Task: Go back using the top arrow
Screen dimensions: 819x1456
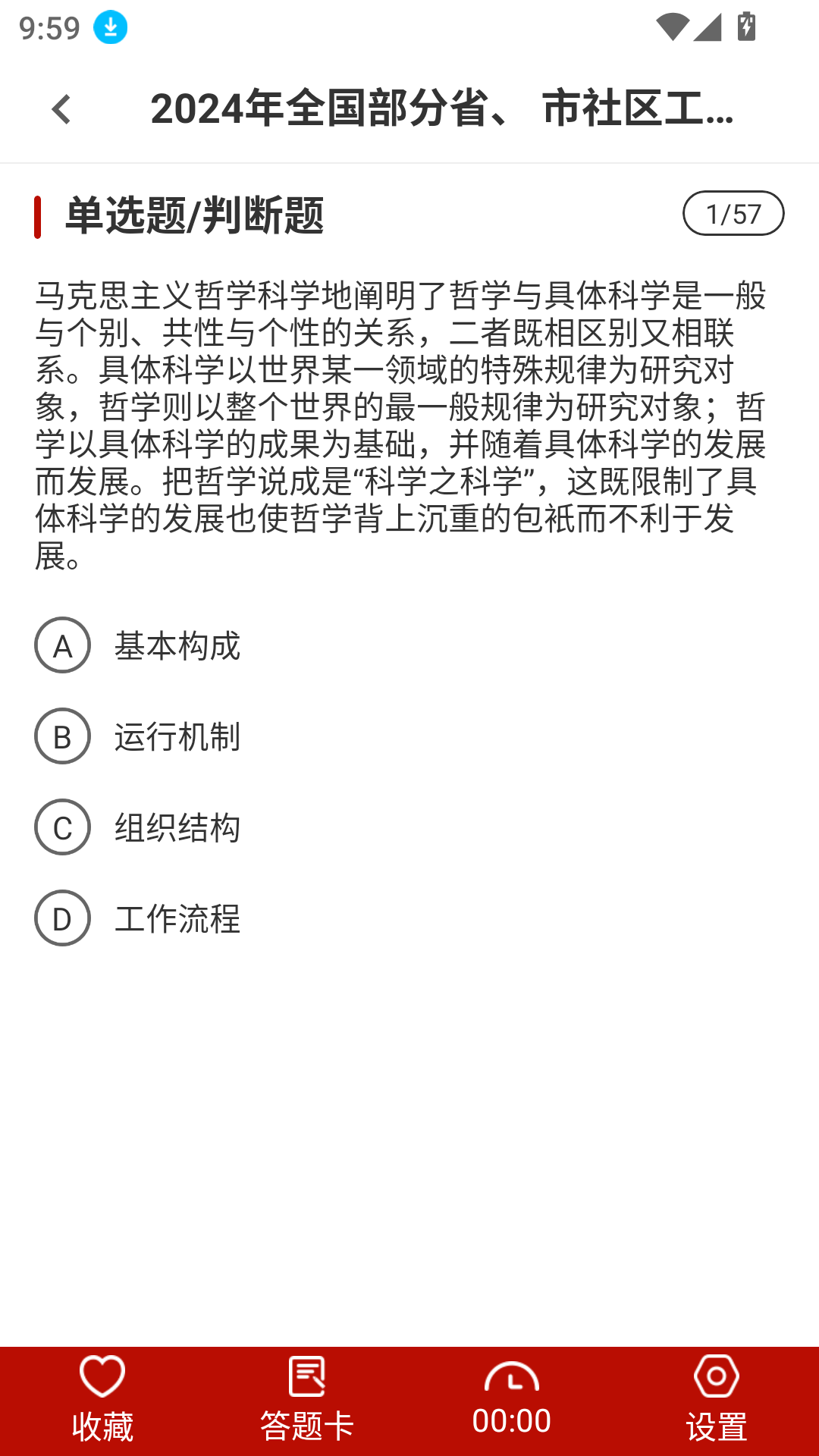Action: [61, 109]
